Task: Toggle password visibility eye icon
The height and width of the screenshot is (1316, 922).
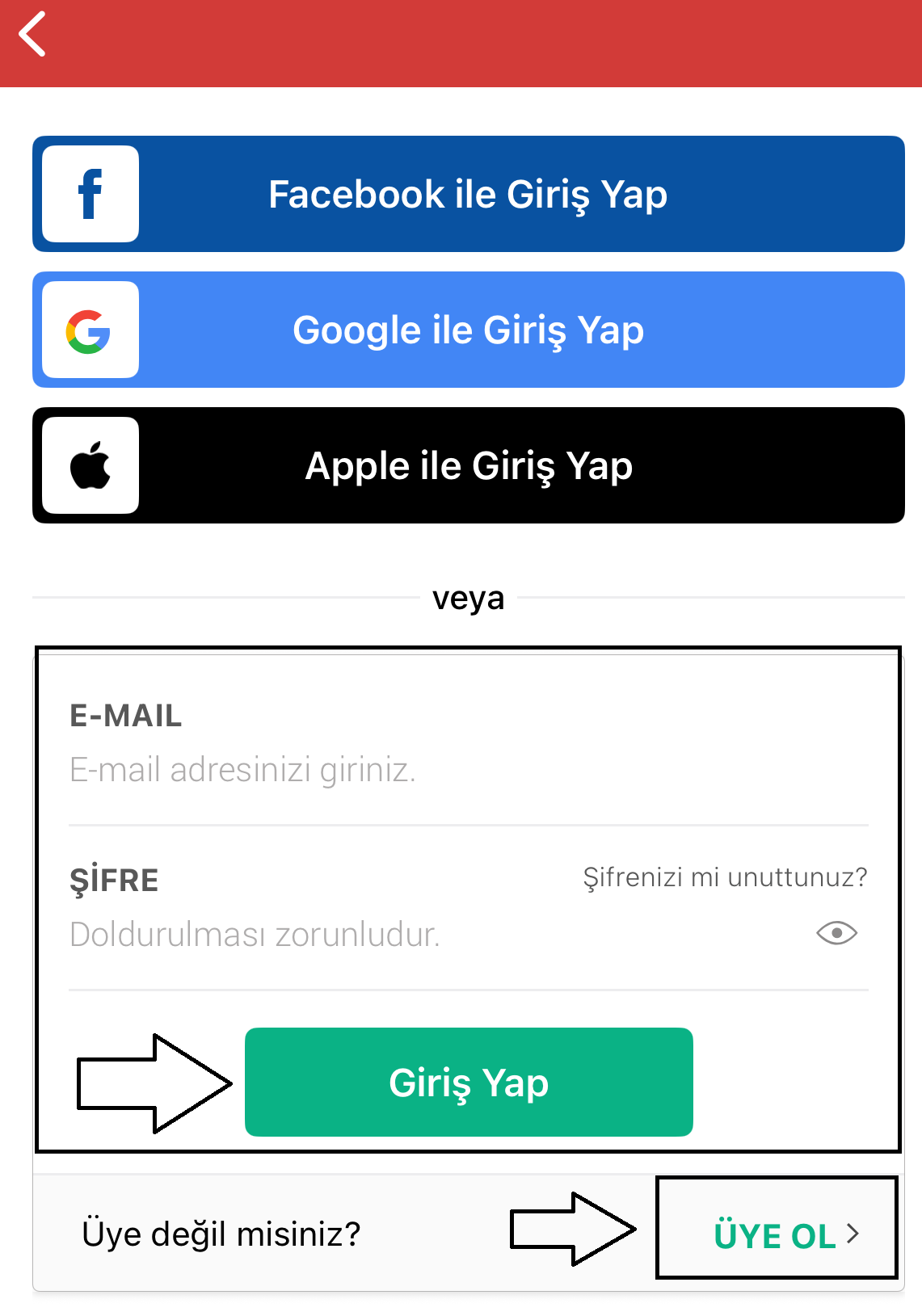Action: click(x=836, y=933)
